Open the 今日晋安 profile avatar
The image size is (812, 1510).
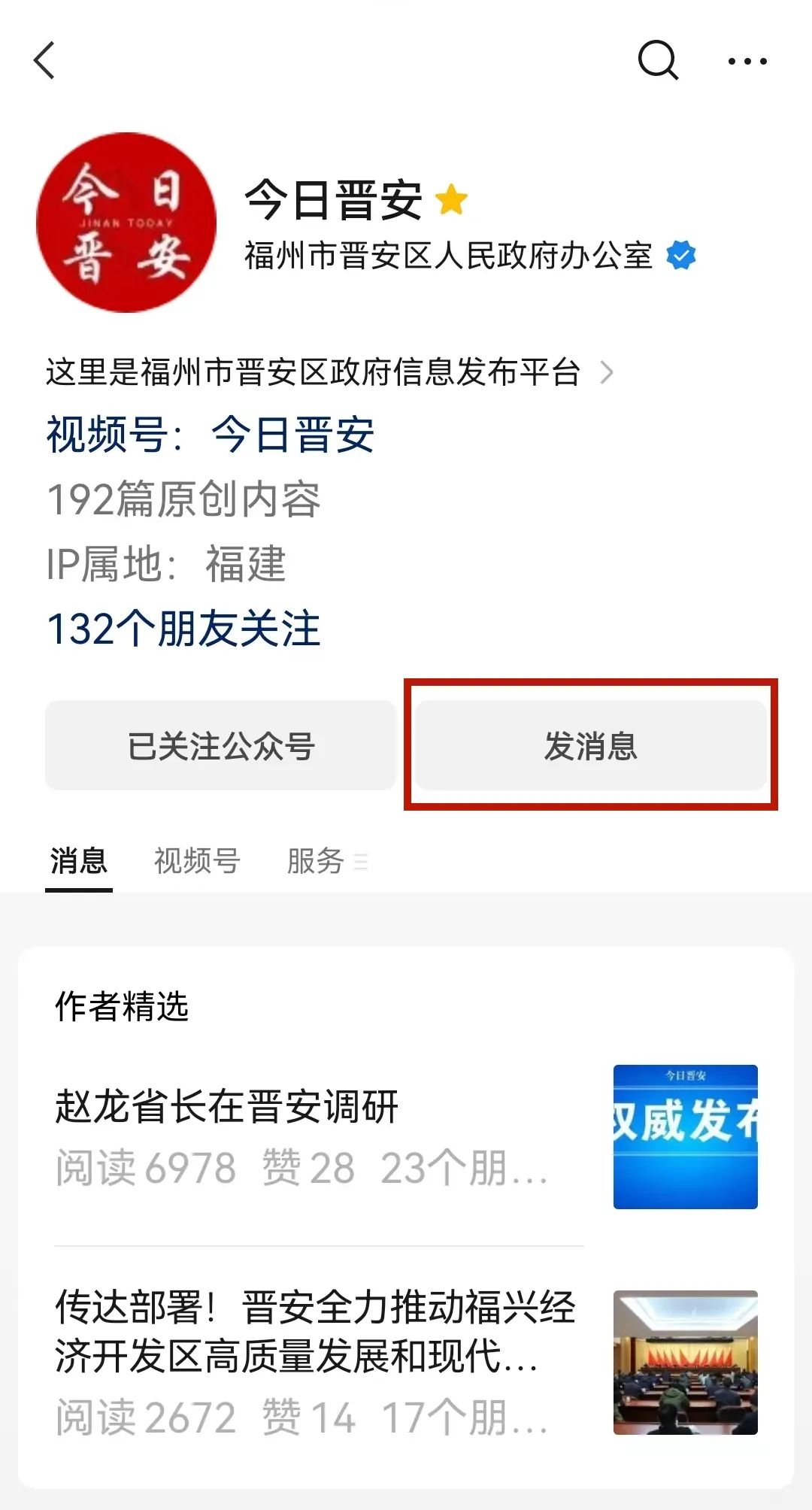(126, 223)
